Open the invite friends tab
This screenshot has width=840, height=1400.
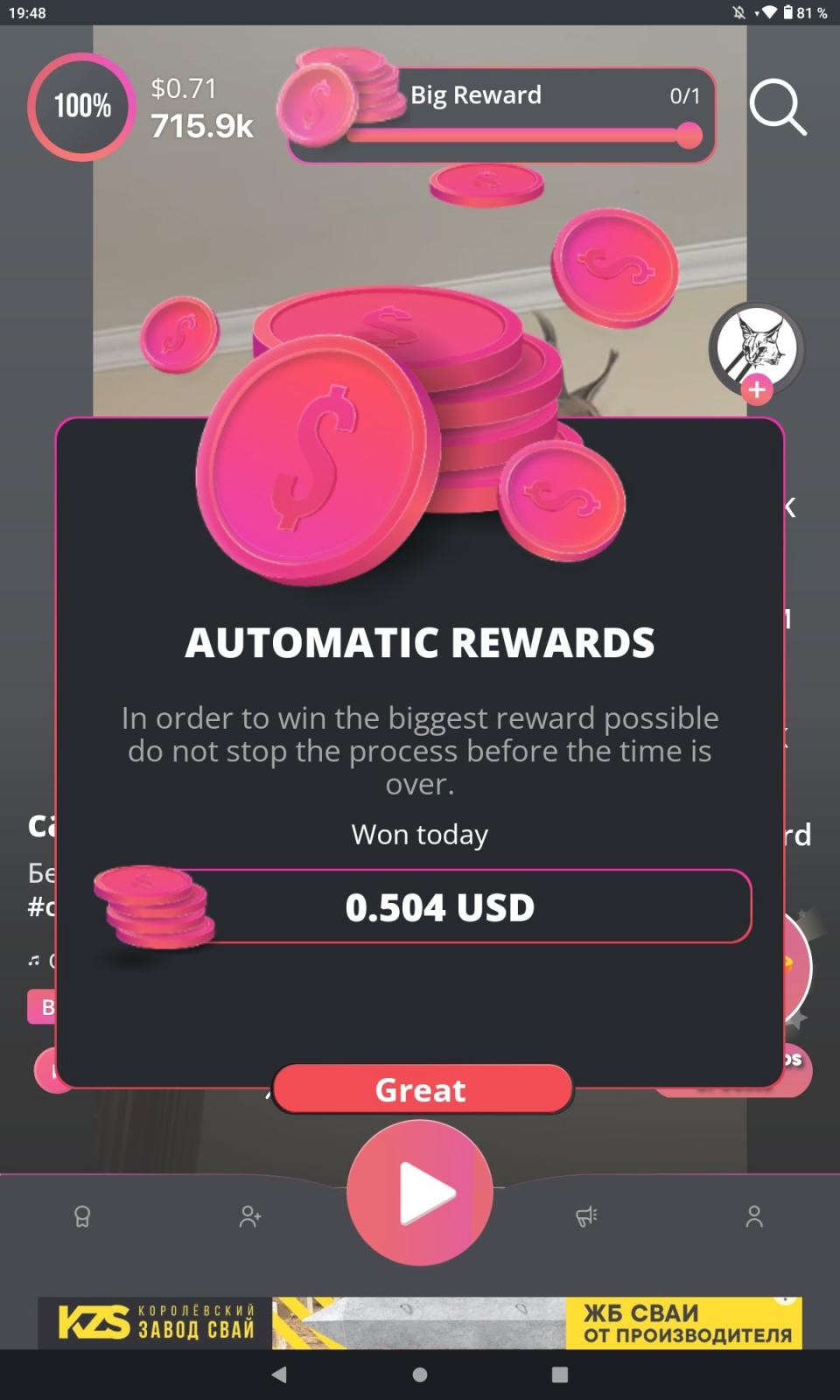pos(250,1216)
